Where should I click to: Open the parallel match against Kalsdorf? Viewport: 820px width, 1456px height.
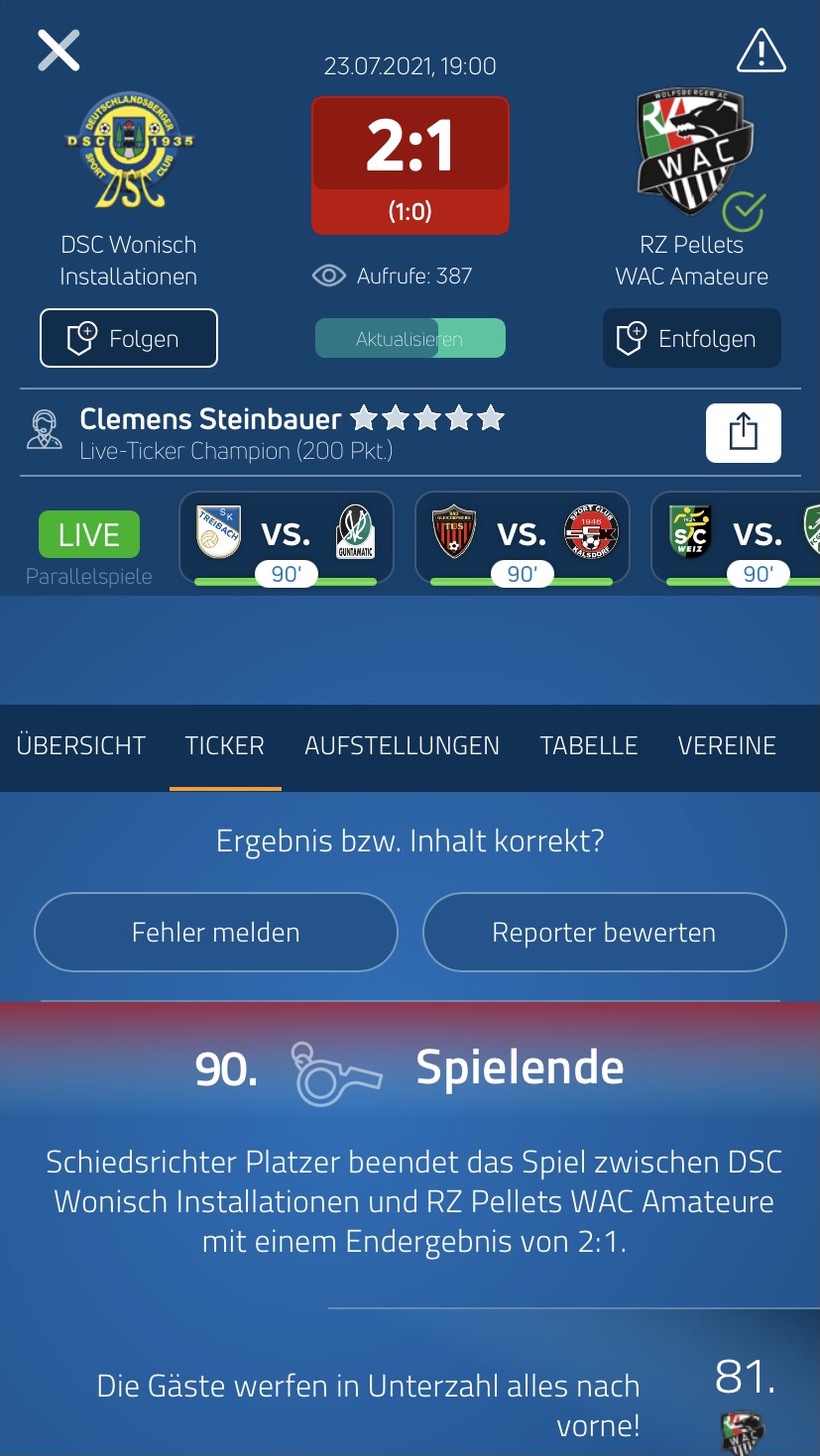523,537
